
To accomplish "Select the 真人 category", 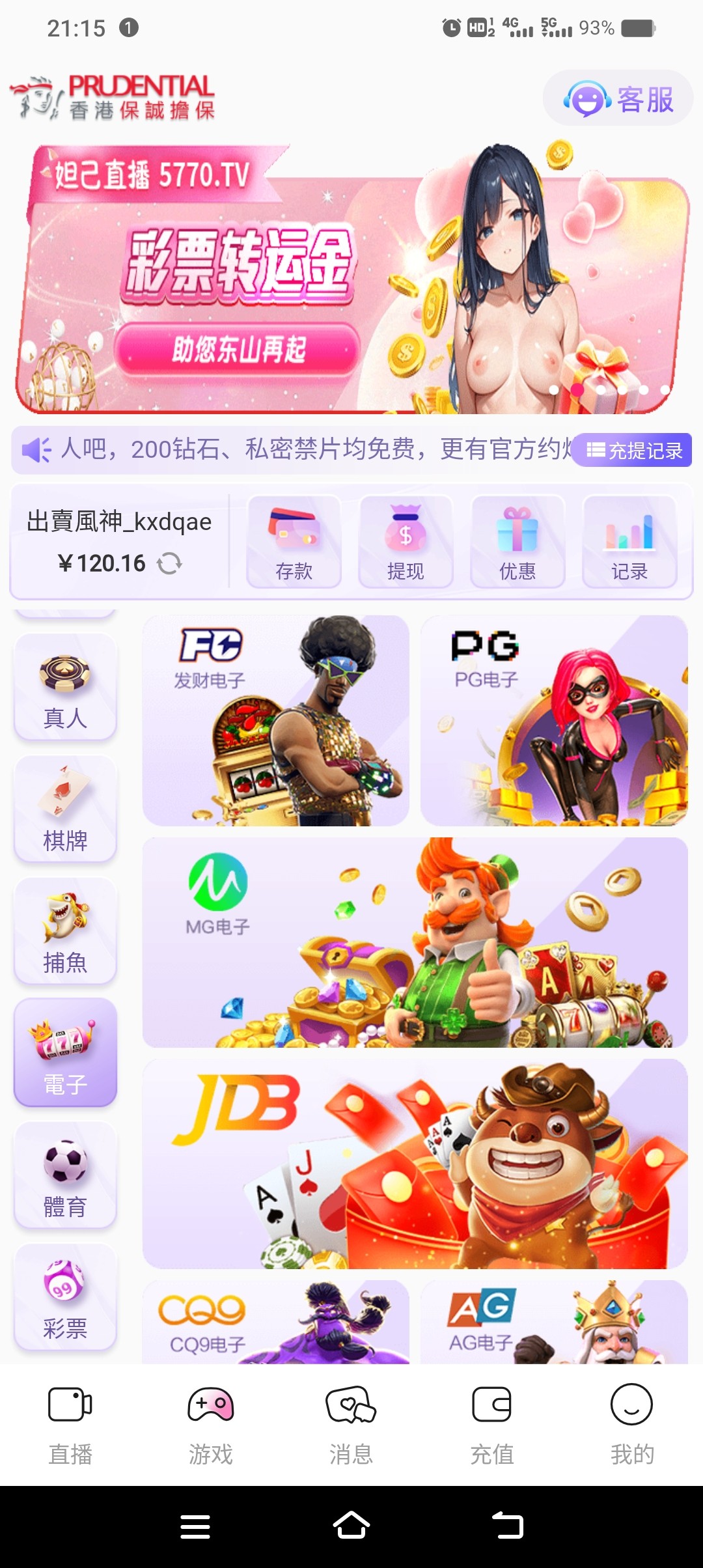I will coord(65,688).
